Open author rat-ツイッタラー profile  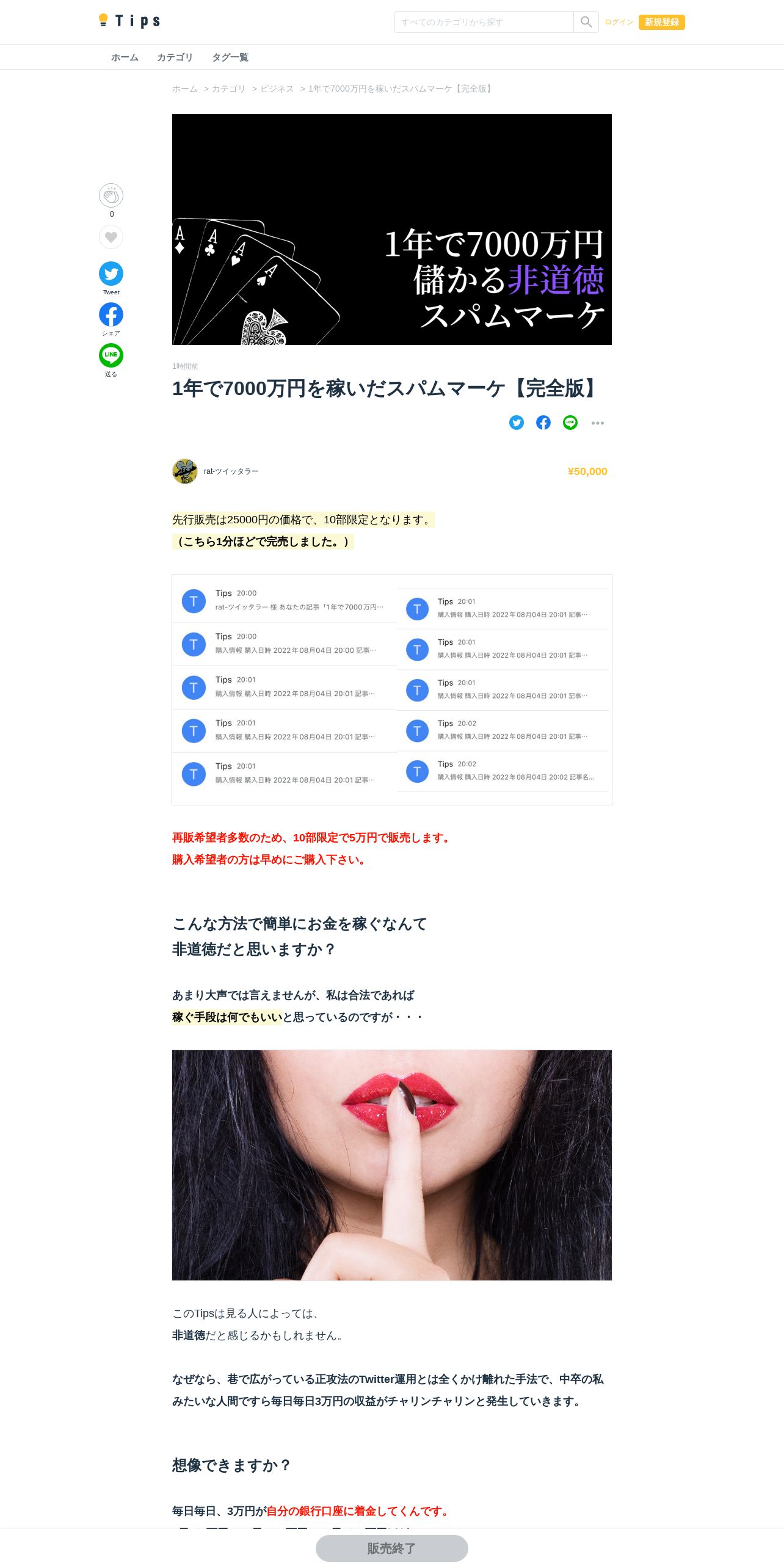[x=231, y=471]
